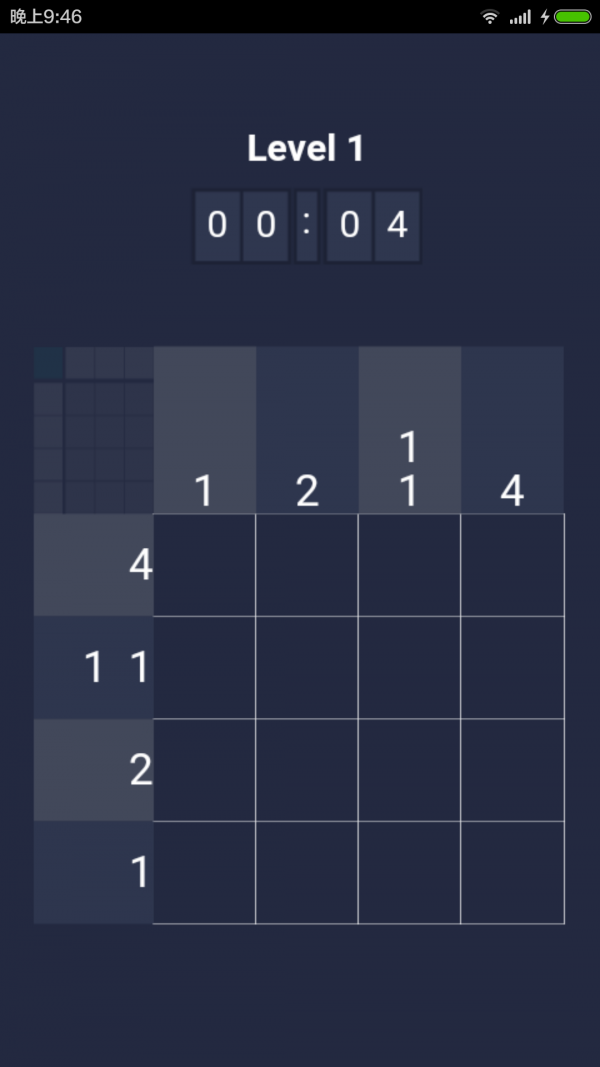
Task: Mark cell in row 4 under column 1-1
Action: point(409,565)
